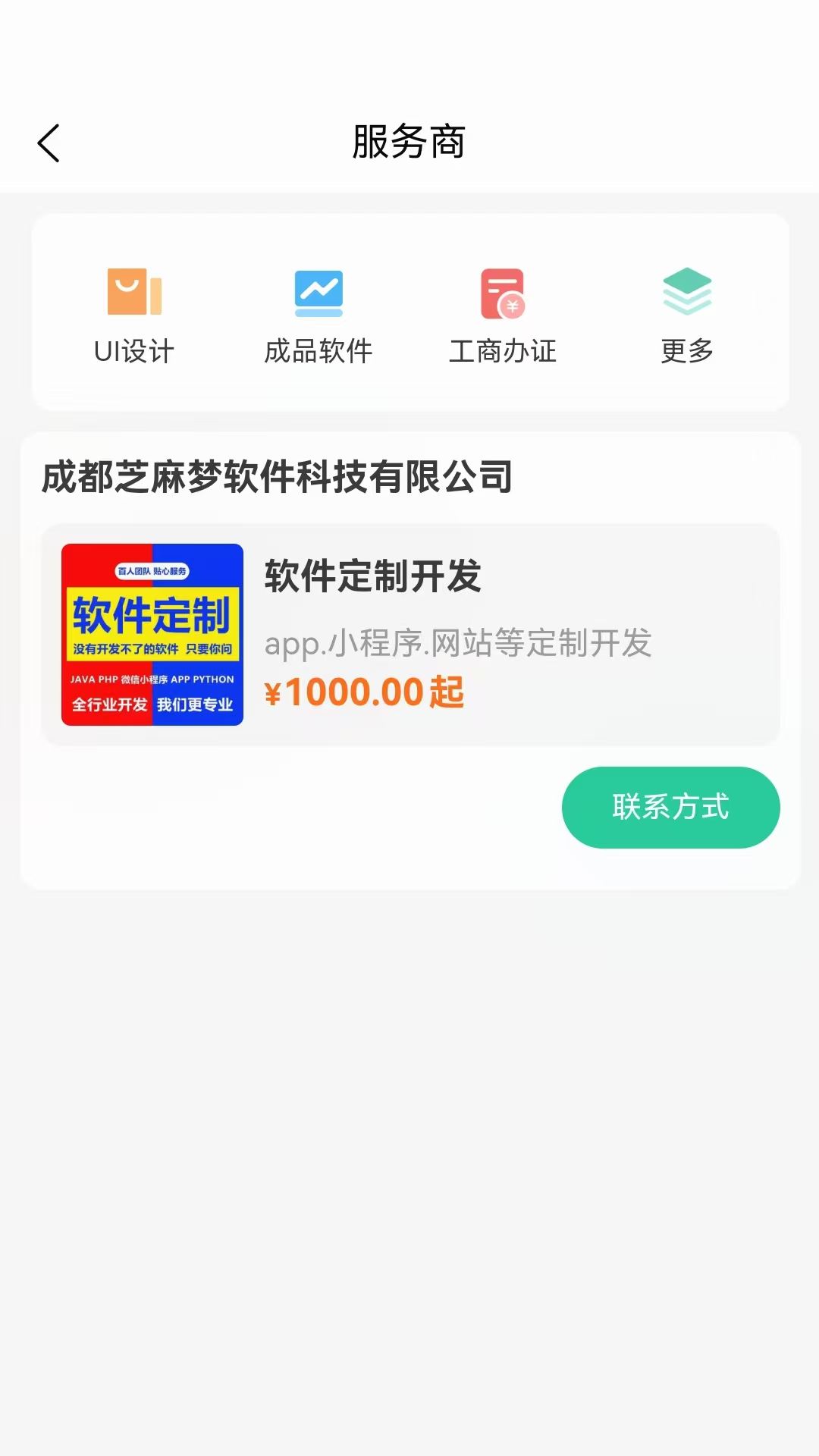The width and height of the screenshot is (819, 1456).
Task: Switch to the 服务商 header tab
Action: coord(409,141)
